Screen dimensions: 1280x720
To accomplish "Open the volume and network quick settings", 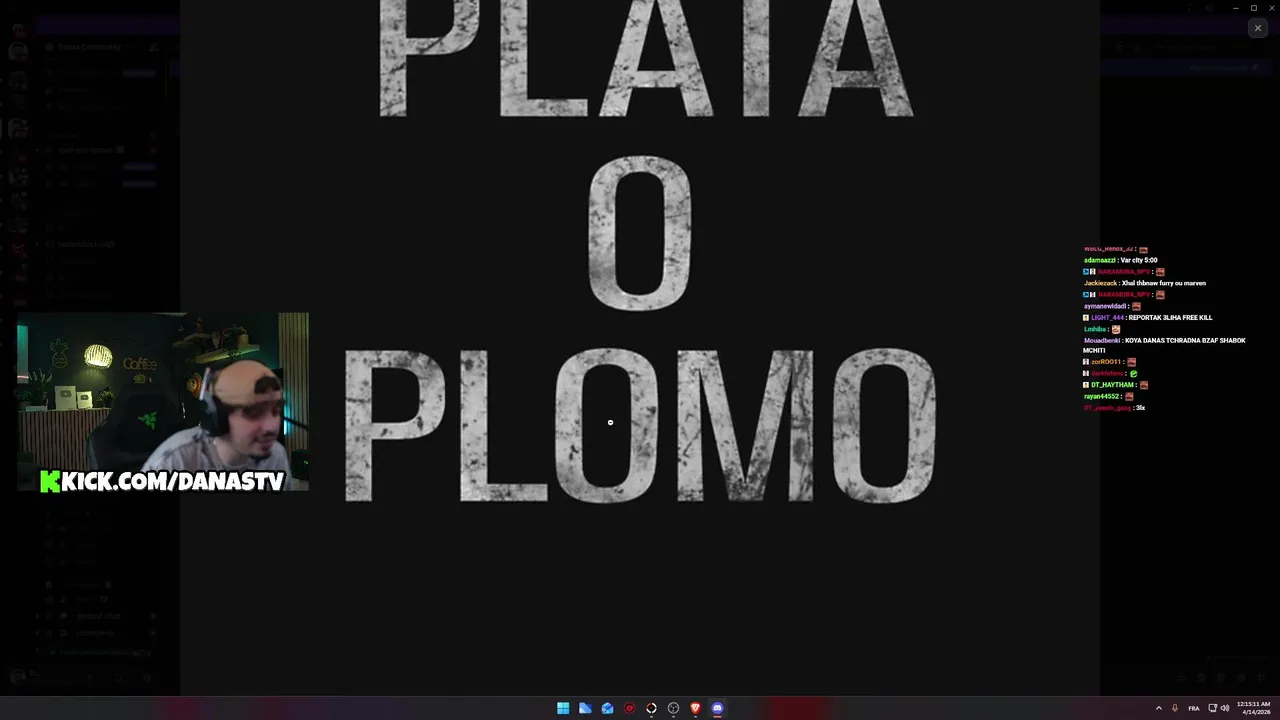I will pyautogui.click(x=1219, y=708).
